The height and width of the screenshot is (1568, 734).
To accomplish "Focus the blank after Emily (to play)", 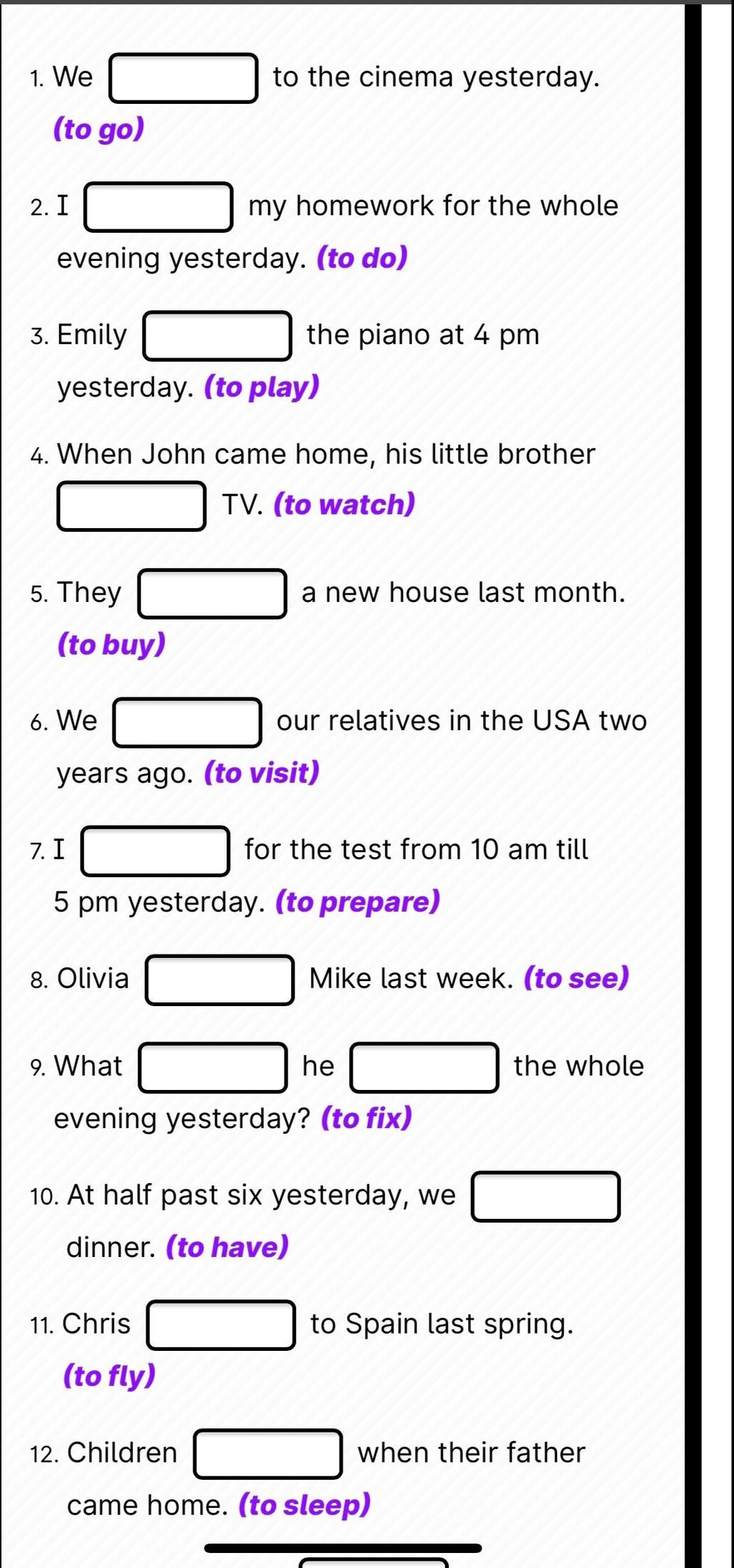I will pos(217,335).
